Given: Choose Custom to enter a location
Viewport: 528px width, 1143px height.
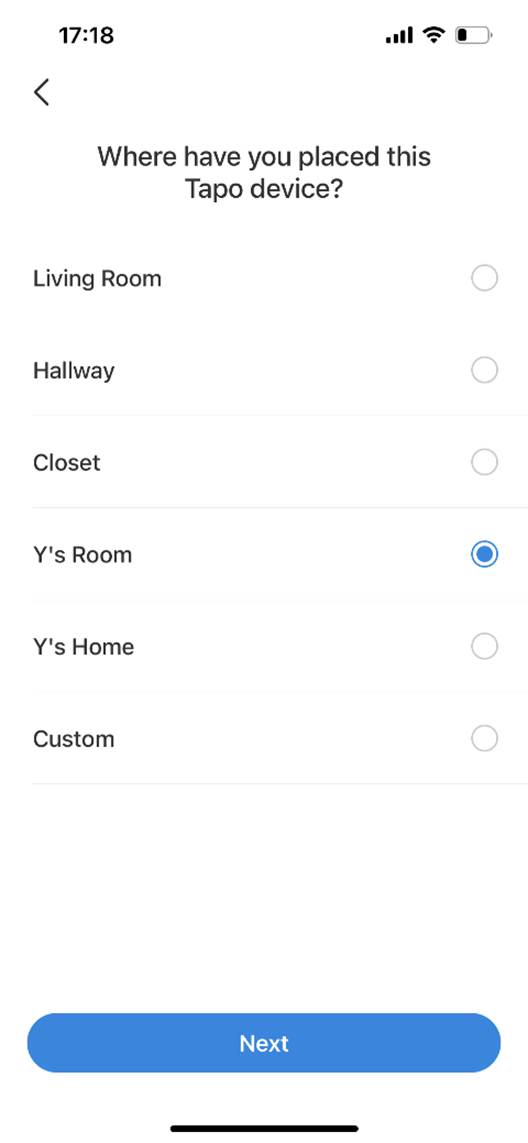Looking at the screenshot, I should [265, 738].
